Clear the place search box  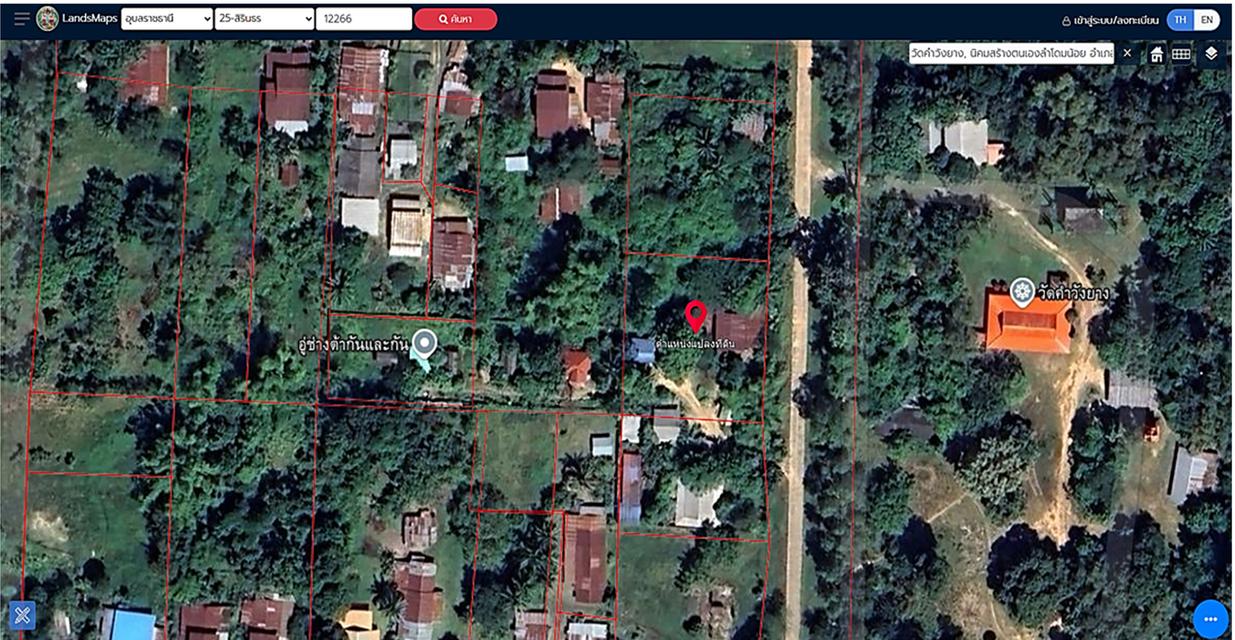tap(1127, 53)
